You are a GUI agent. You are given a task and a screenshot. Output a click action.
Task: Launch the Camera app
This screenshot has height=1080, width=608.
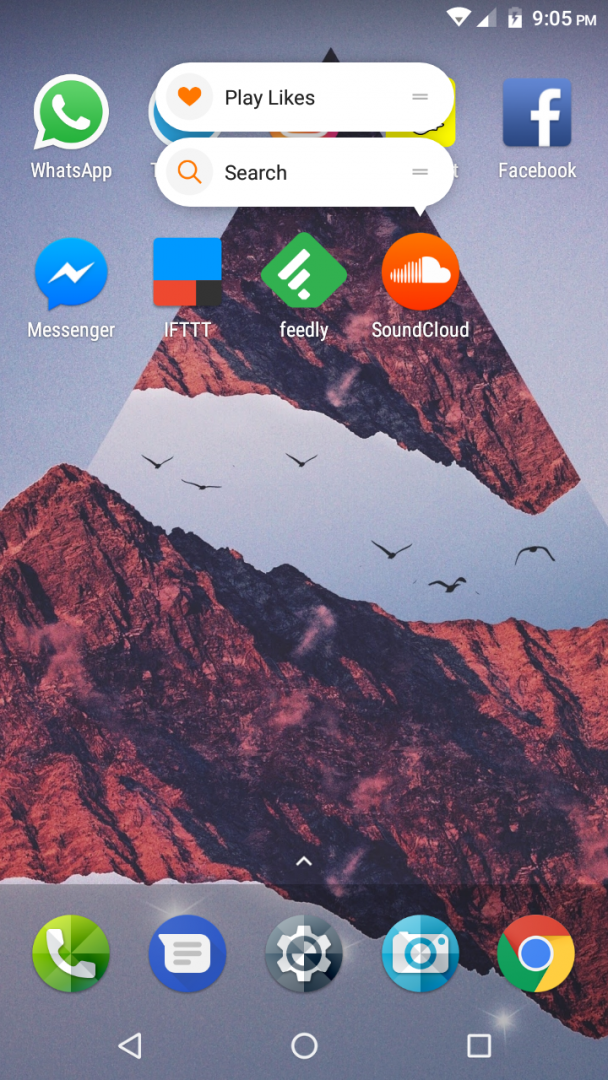(420, 954)
